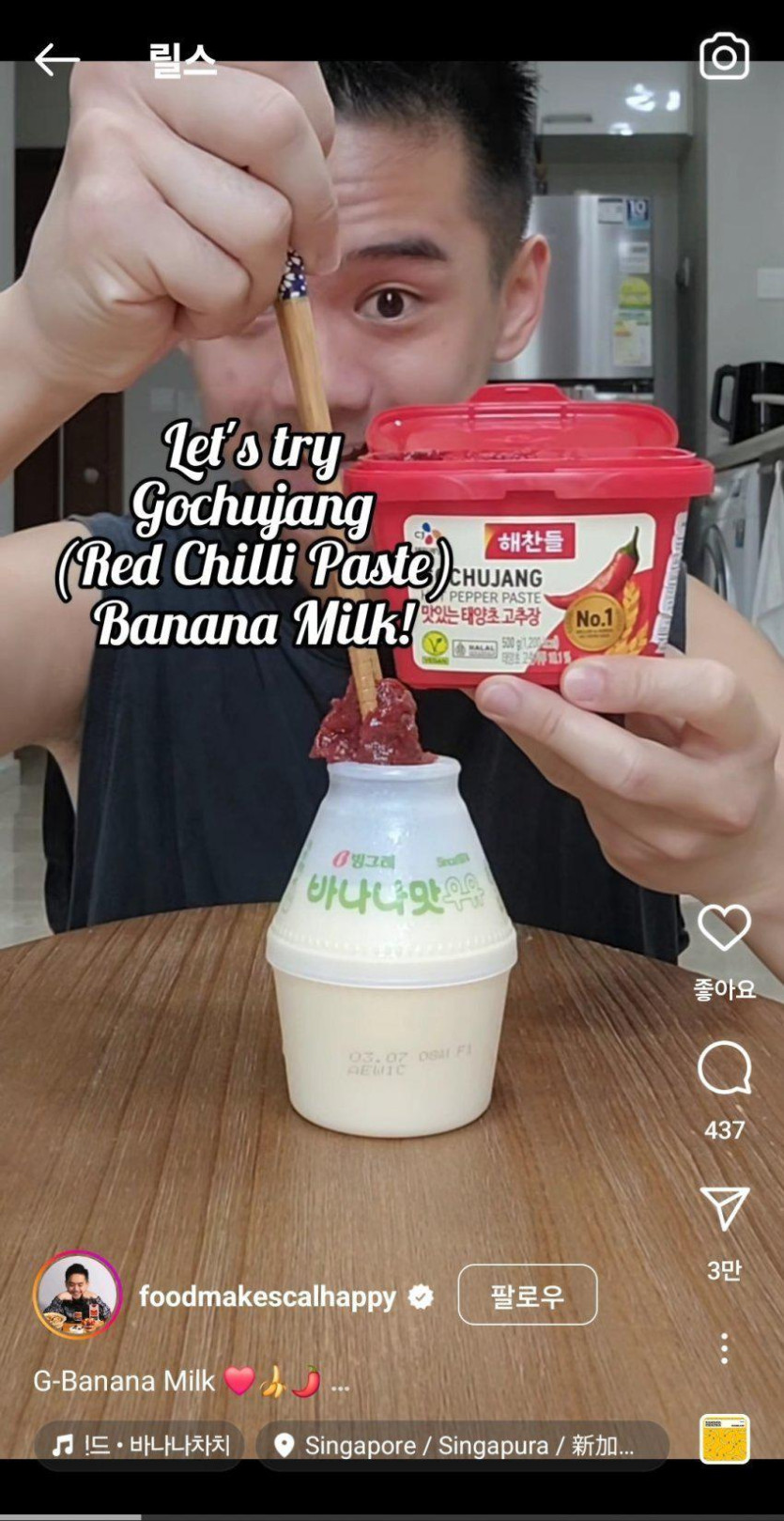Open the Singapore location tag

pos(462,1445)
